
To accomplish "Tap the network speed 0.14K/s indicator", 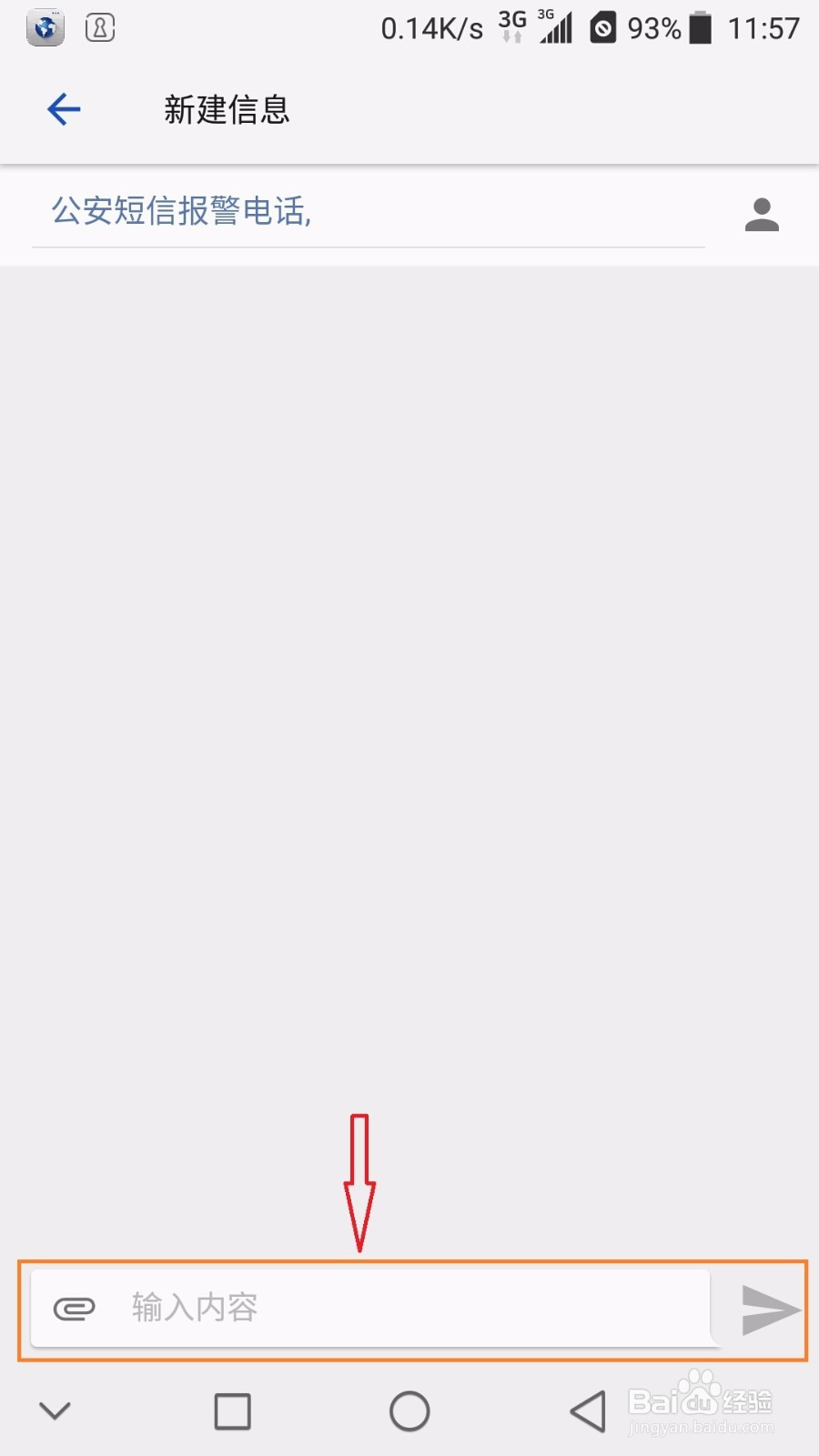I will 430,28.
